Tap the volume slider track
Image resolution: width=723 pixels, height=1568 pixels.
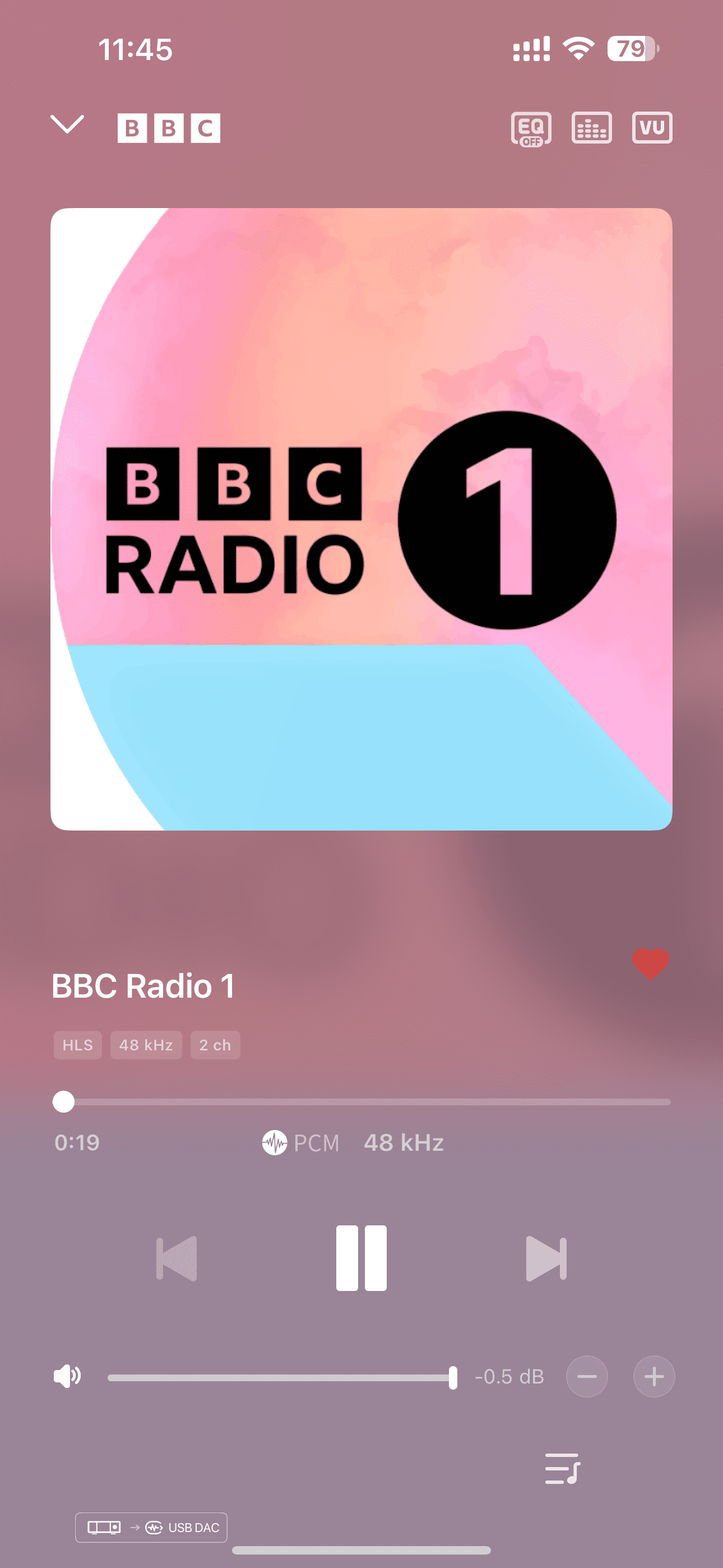[x=280, y=1377]
